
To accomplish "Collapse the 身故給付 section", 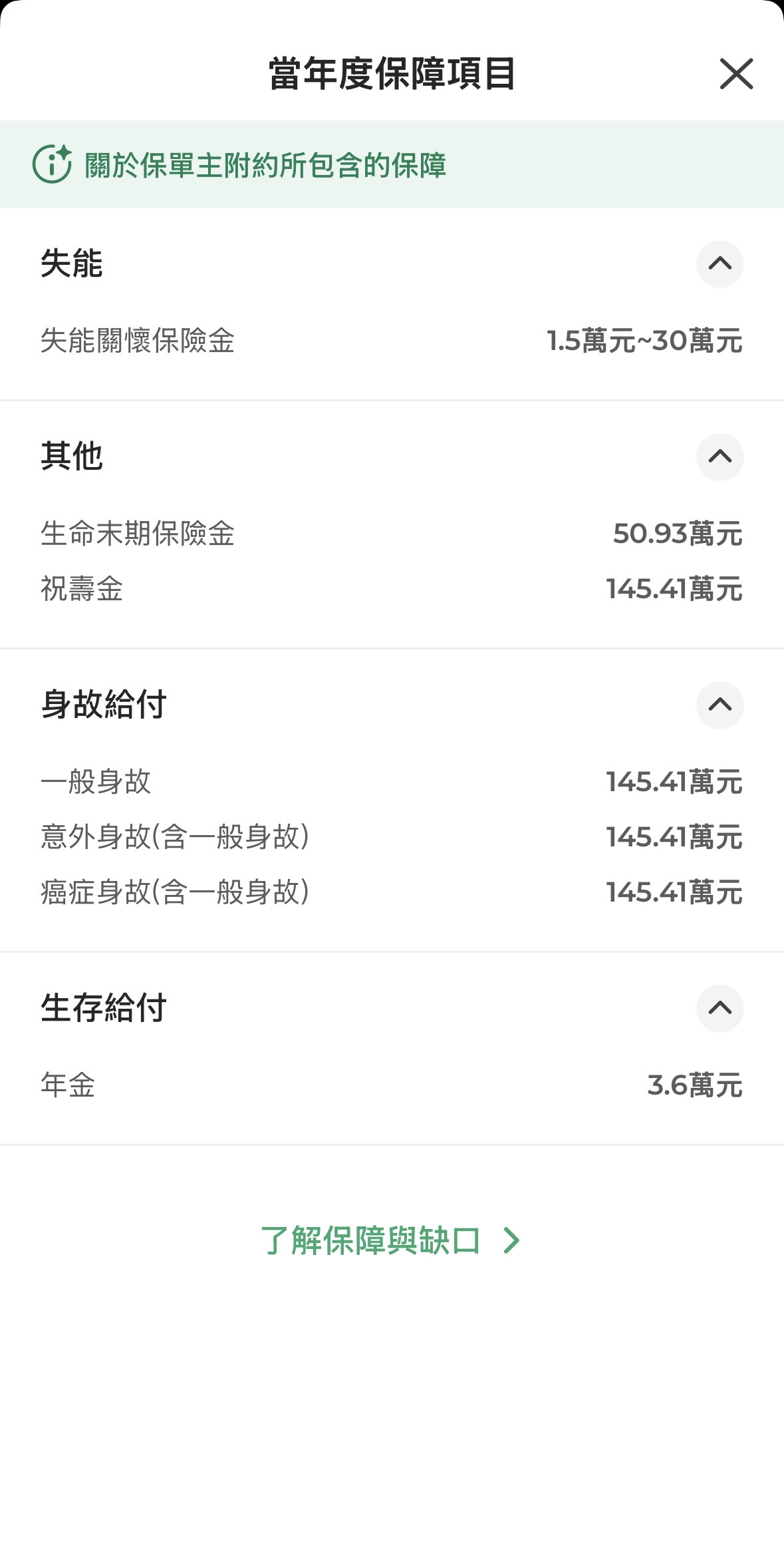I will click(719, 705).
